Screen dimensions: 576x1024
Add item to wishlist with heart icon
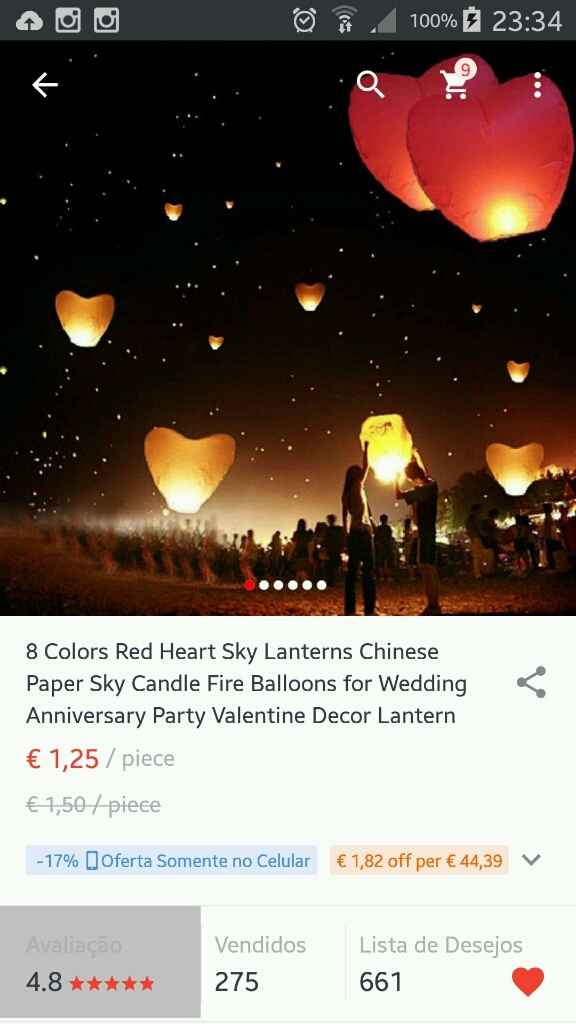[x=528, y=982]
